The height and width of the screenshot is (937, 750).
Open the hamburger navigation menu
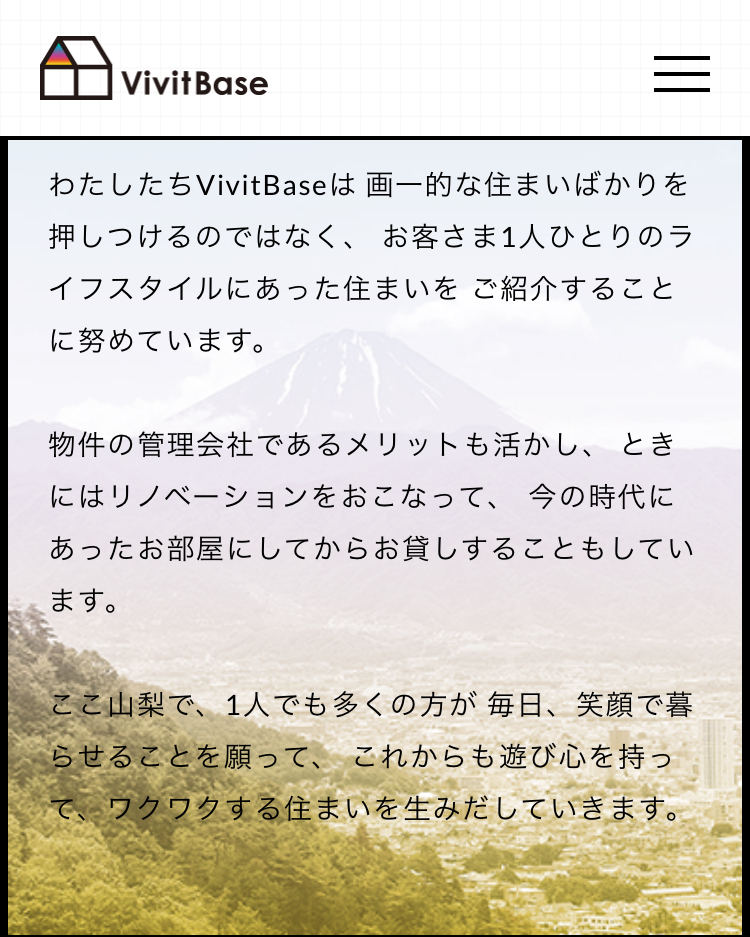[682, 74]
